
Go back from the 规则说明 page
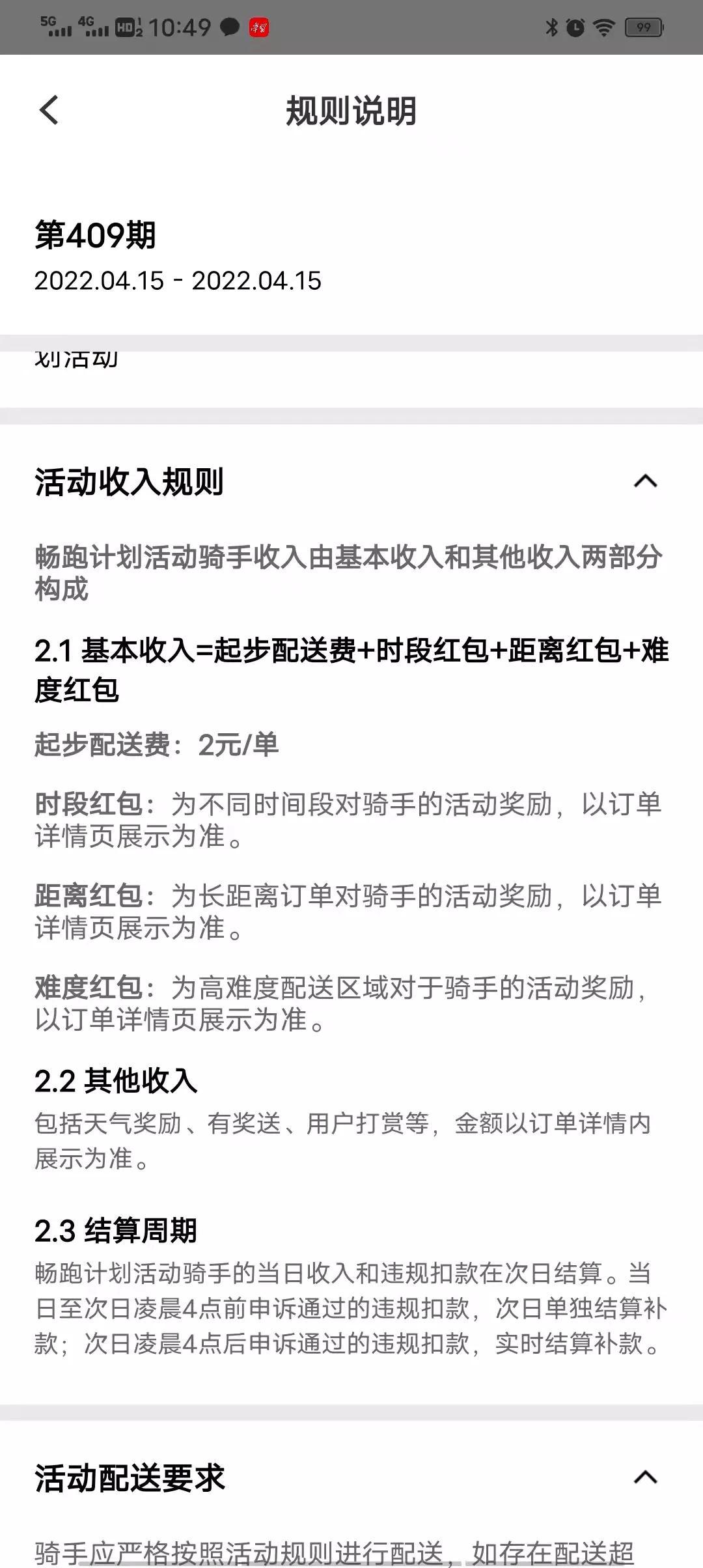tap(49, 109)
